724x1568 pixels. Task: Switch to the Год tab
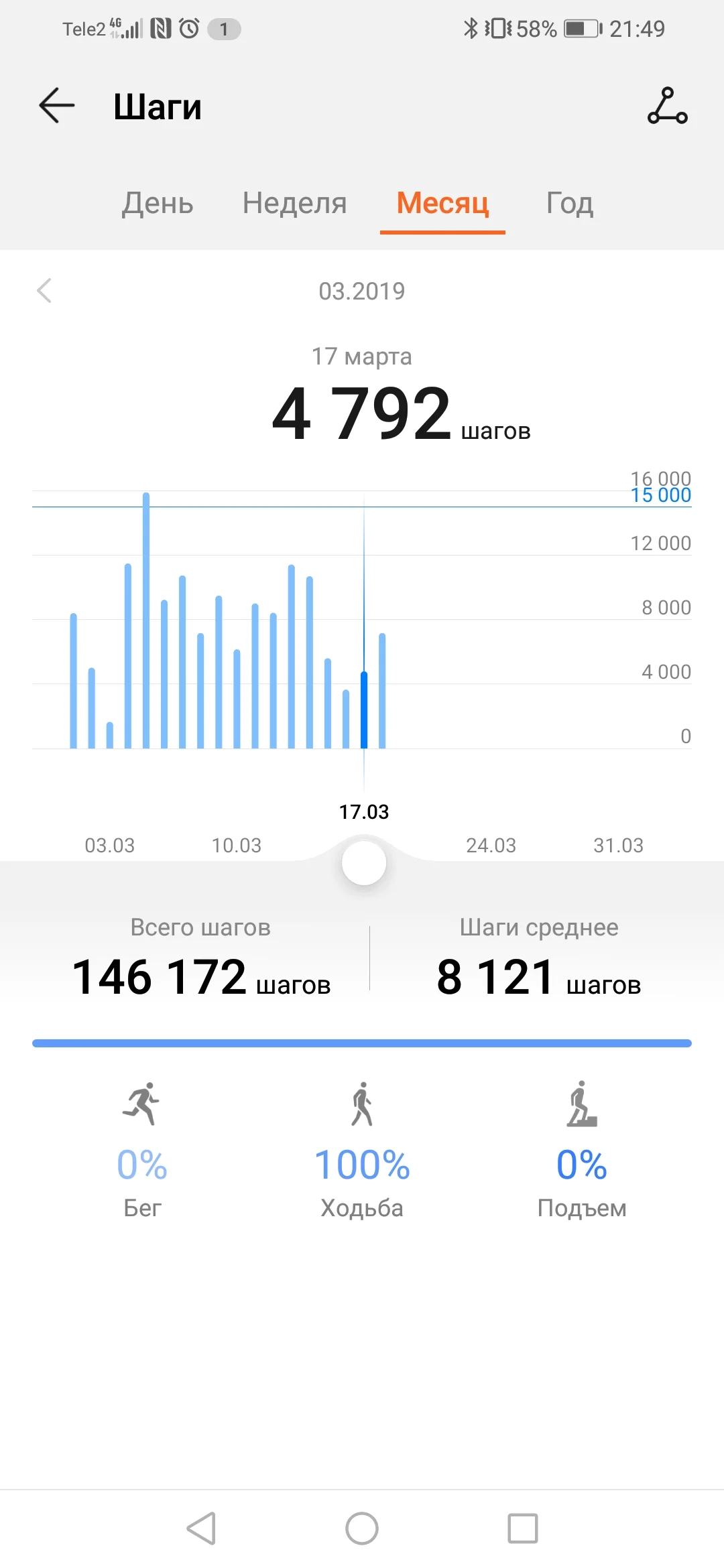pyautogui.click(x=569, y=203)
